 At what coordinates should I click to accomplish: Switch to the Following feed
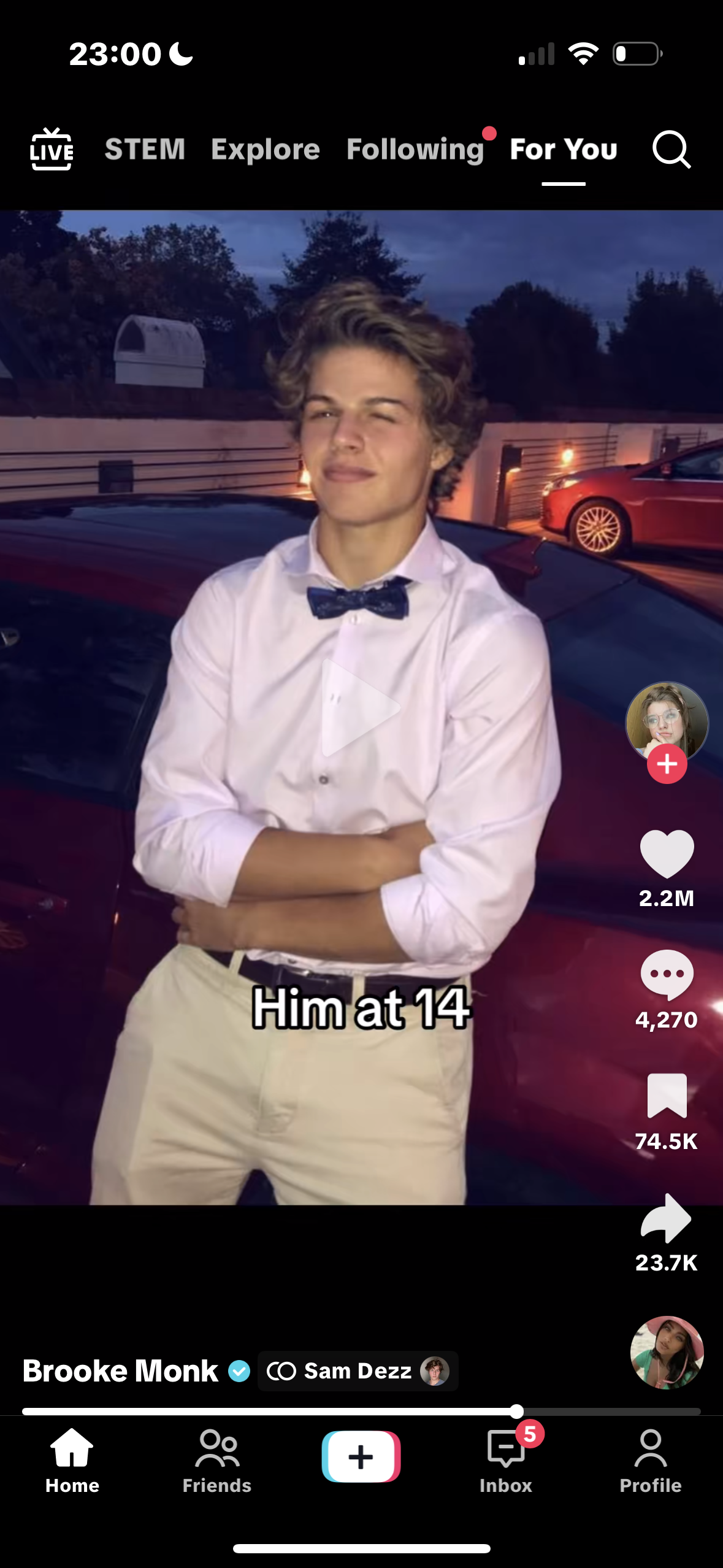pyautogui.click(x=415, y=149)
